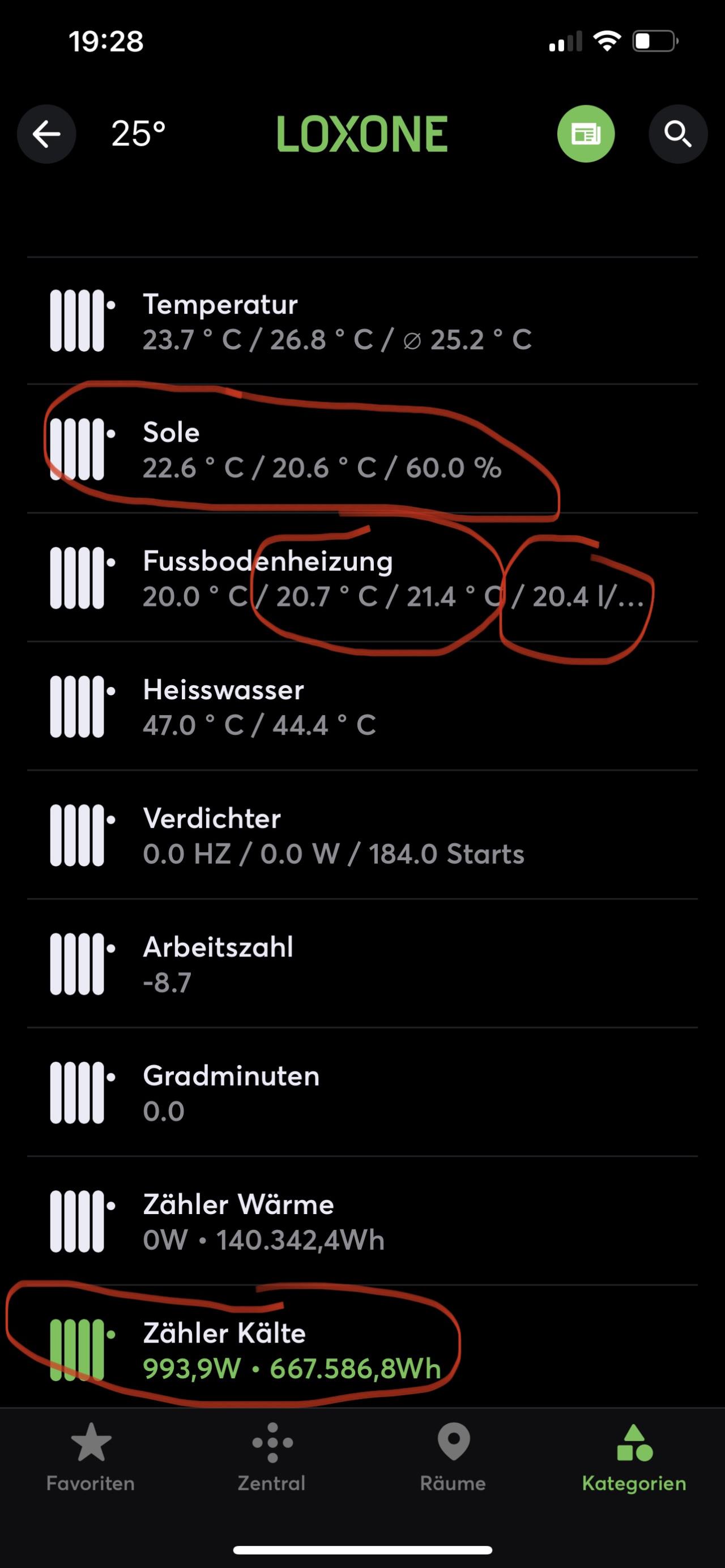Open the search magnifier
This screenshot has width=725, height=1568.
coord(678,134)
